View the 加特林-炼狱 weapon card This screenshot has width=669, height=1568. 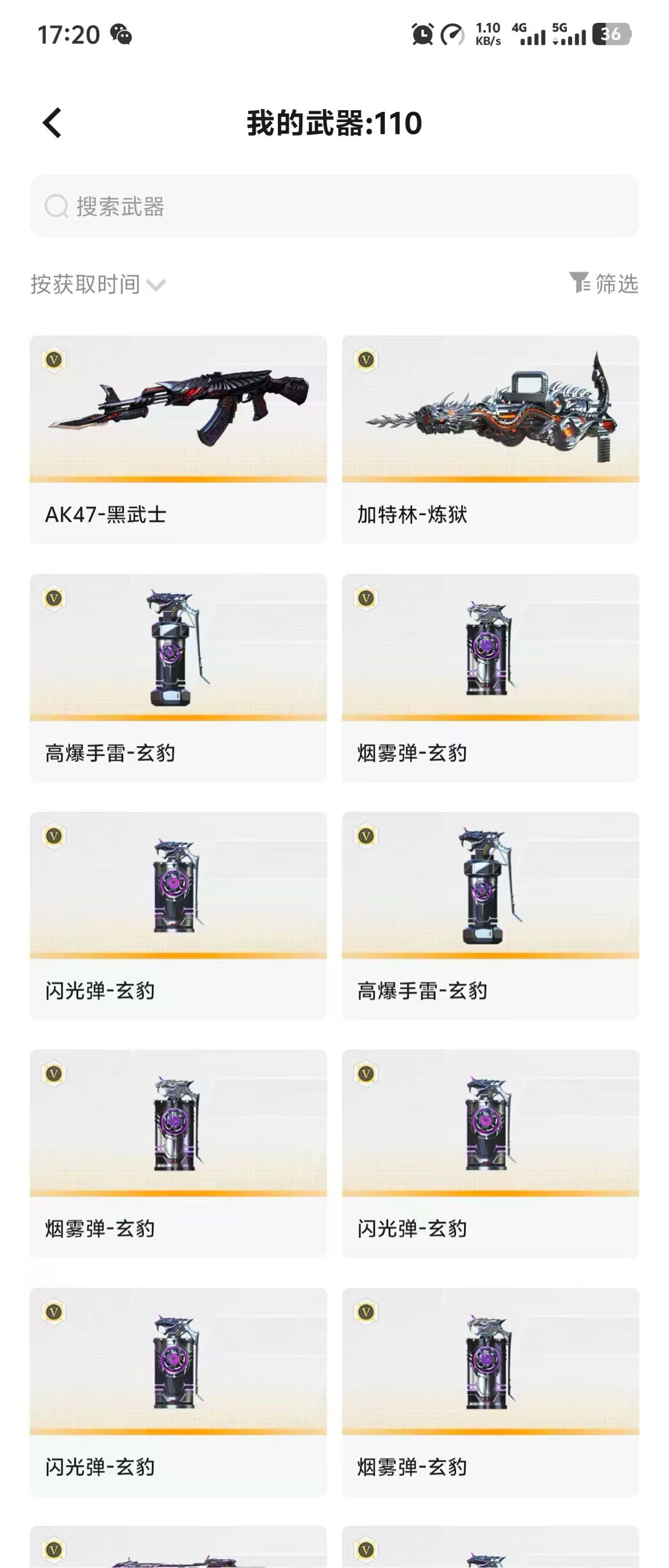pos(491,440)
